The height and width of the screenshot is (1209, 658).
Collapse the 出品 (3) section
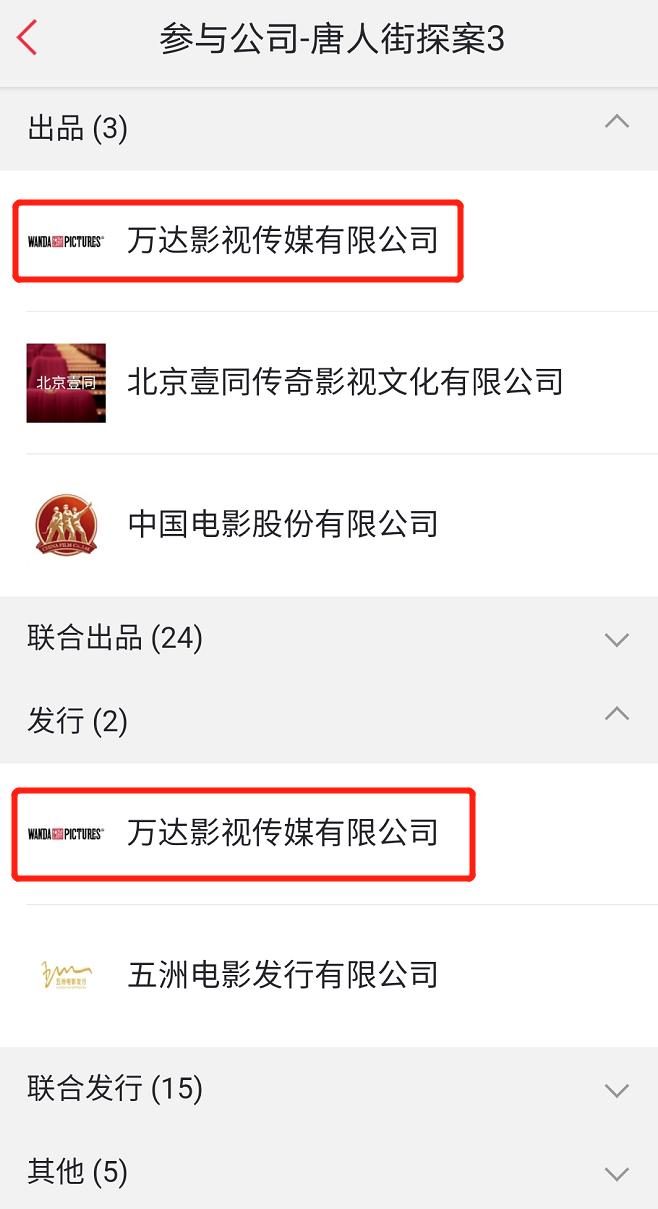[617, 123]
